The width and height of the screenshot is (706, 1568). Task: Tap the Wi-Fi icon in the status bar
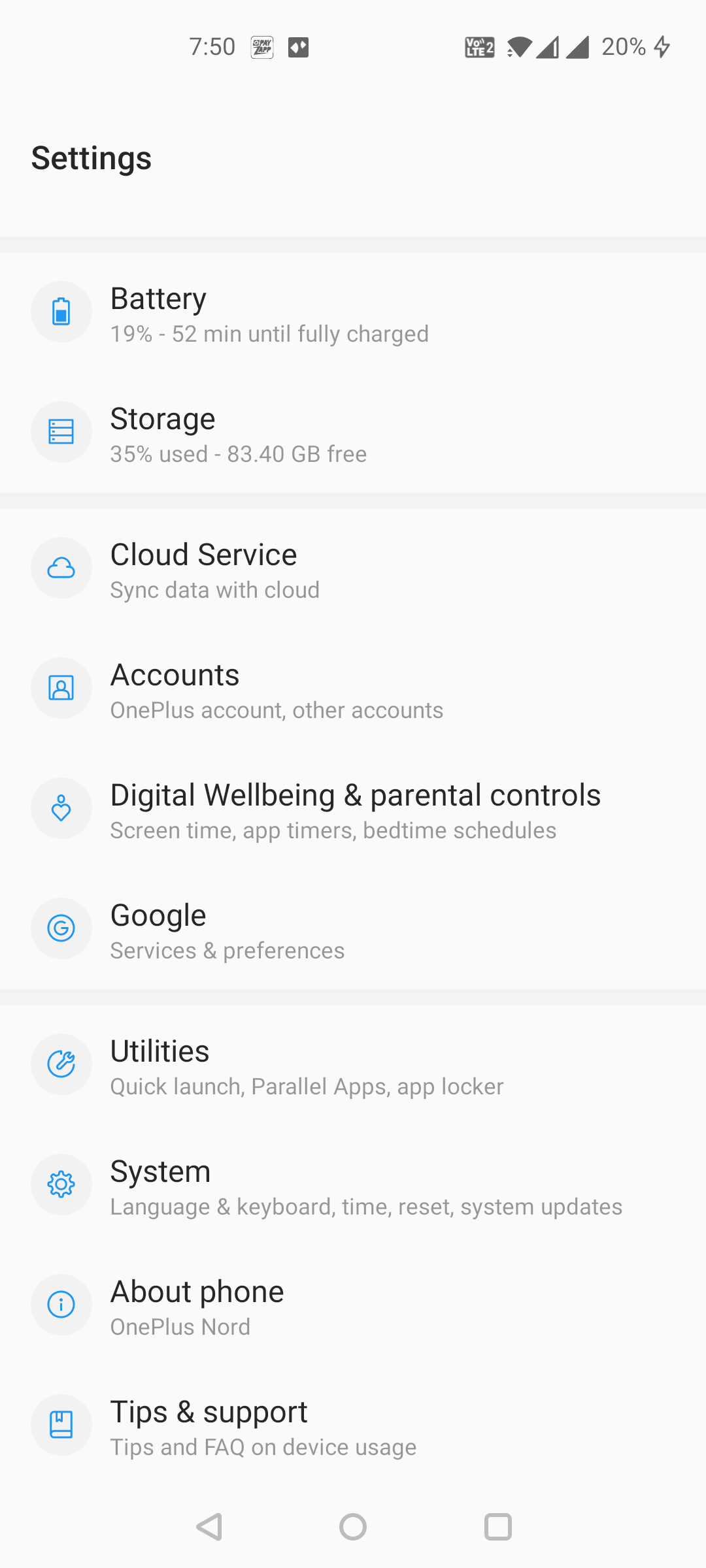(x=520, y=47)
